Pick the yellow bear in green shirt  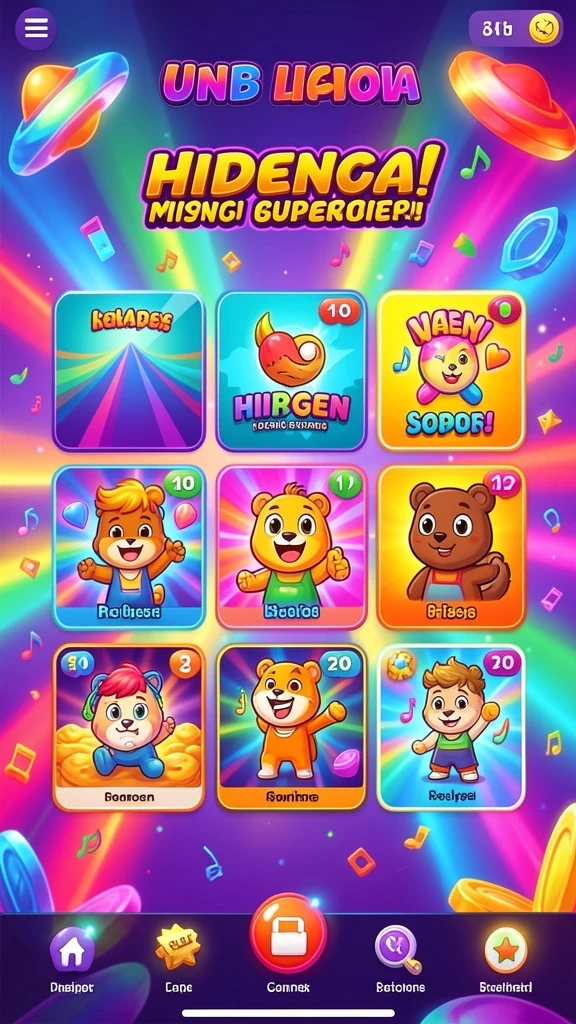point(291,547)
